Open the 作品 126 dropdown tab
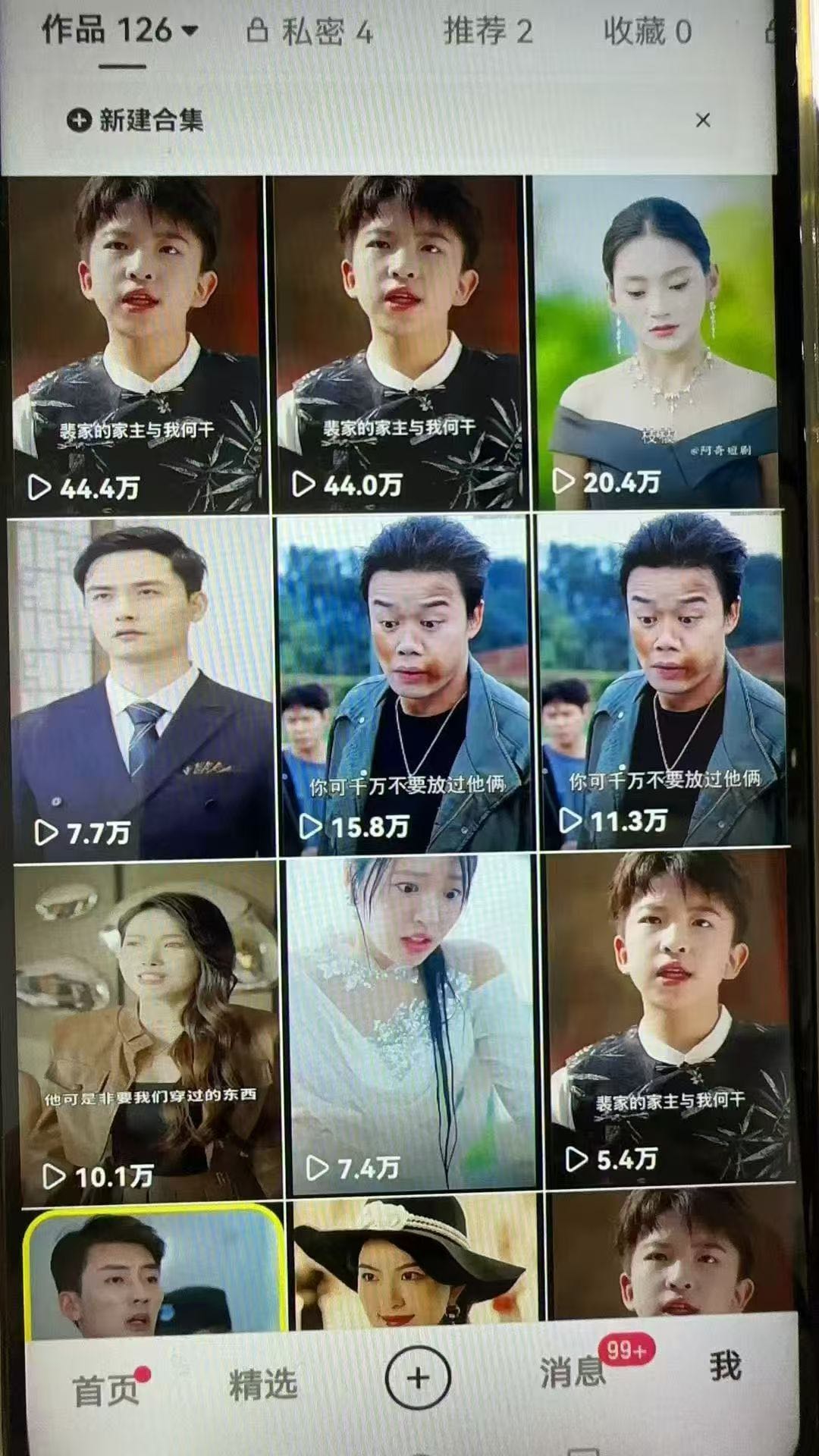 (x=119, y=31)
